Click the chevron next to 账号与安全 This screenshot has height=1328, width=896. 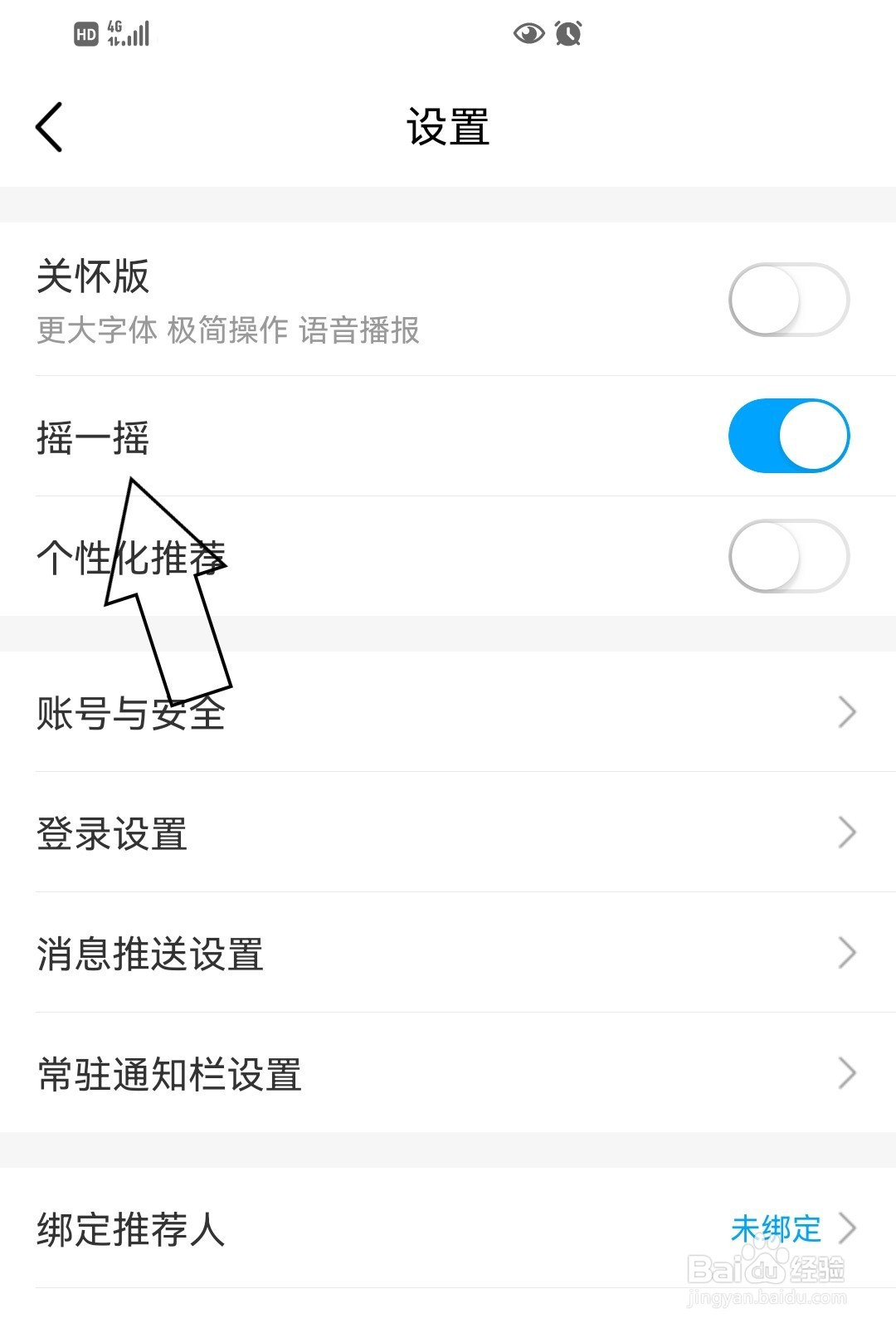(846, 712)
